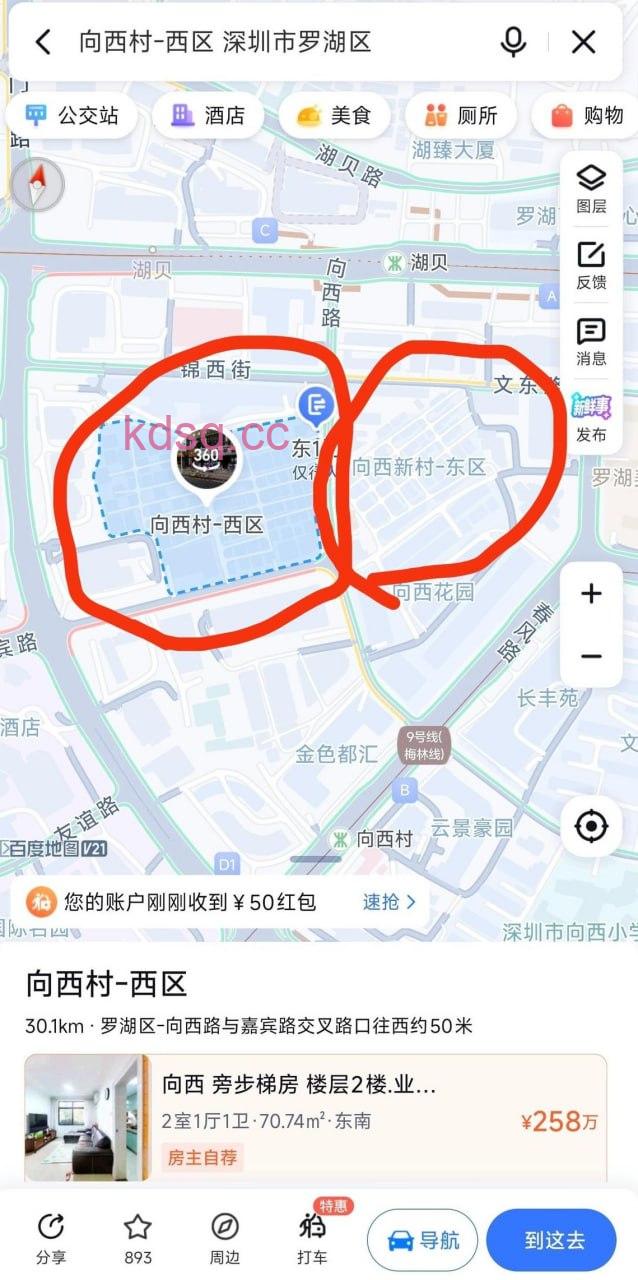
Task: Select the 酒店 chip
Action: (208, 116)
